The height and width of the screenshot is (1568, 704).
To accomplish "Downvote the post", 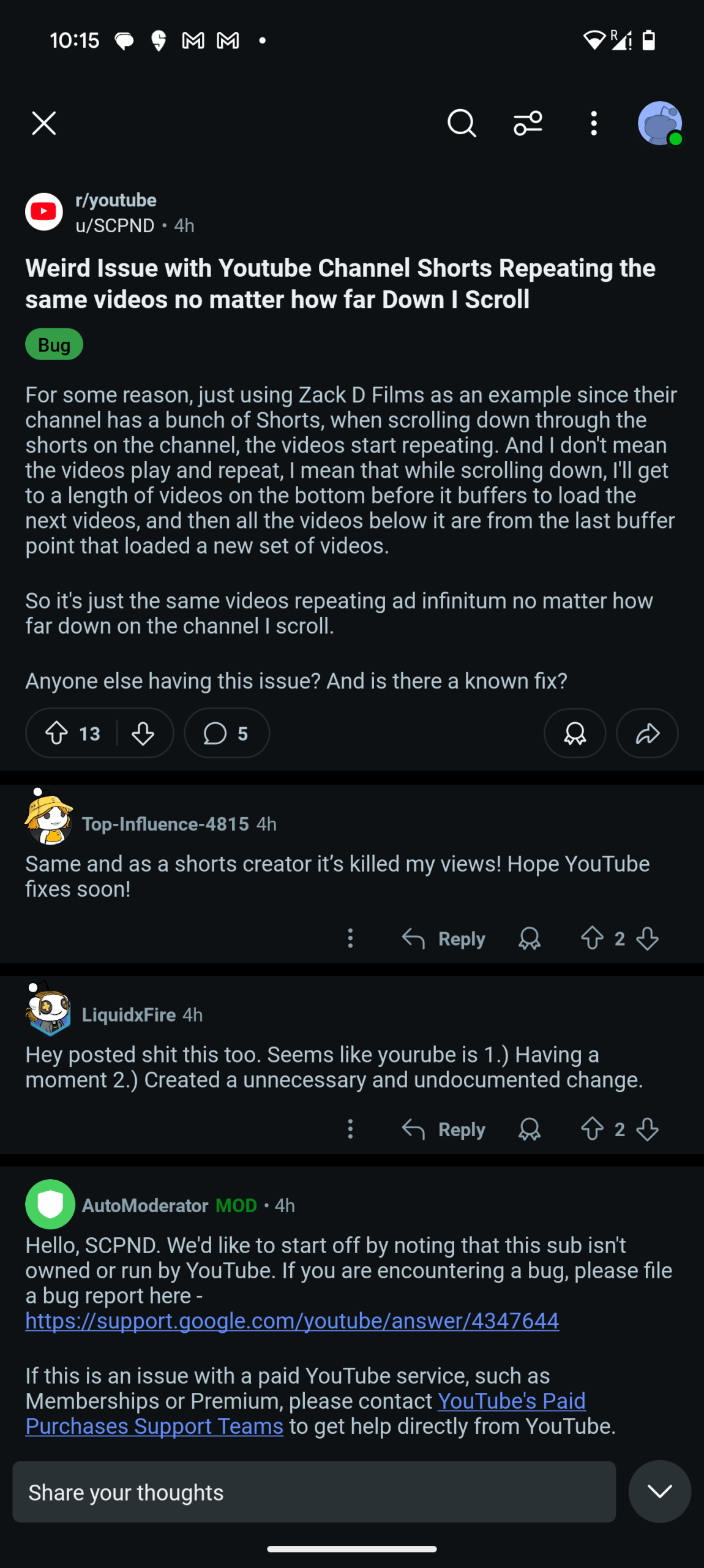I will pyautogui.click(x=143, y=733).
